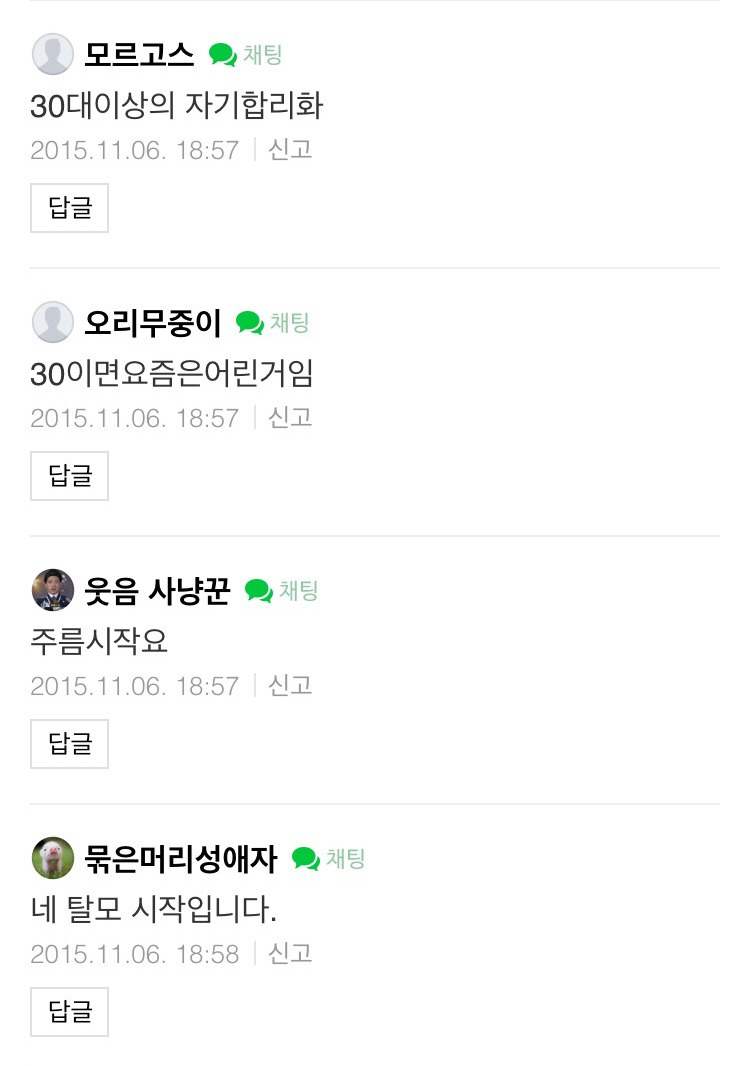Reply to 모르고스 using 답글 button
750x1066 pixels.
click(68, 208)
